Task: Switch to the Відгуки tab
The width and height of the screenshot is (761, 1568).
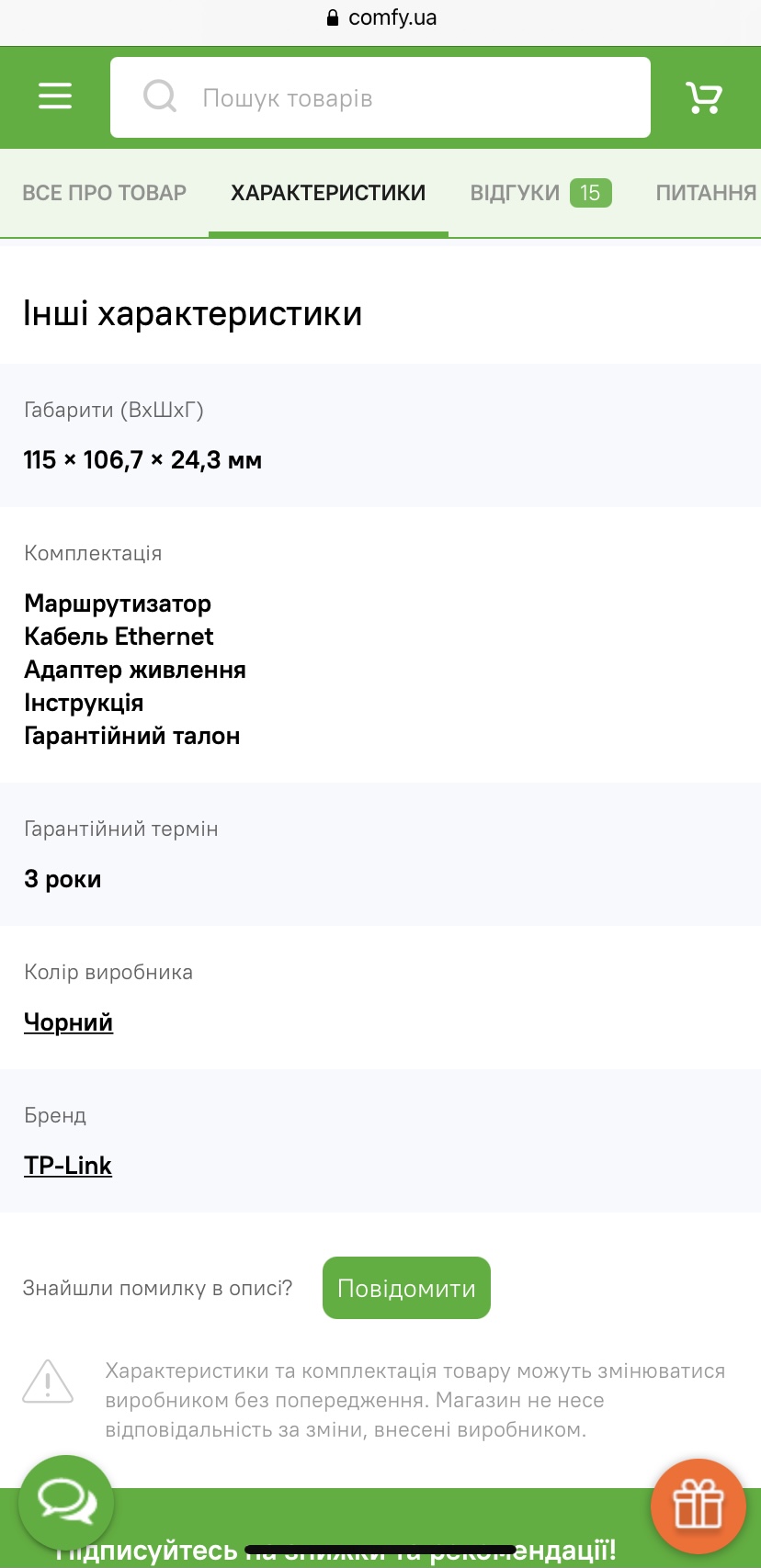Action: point(540,193)
